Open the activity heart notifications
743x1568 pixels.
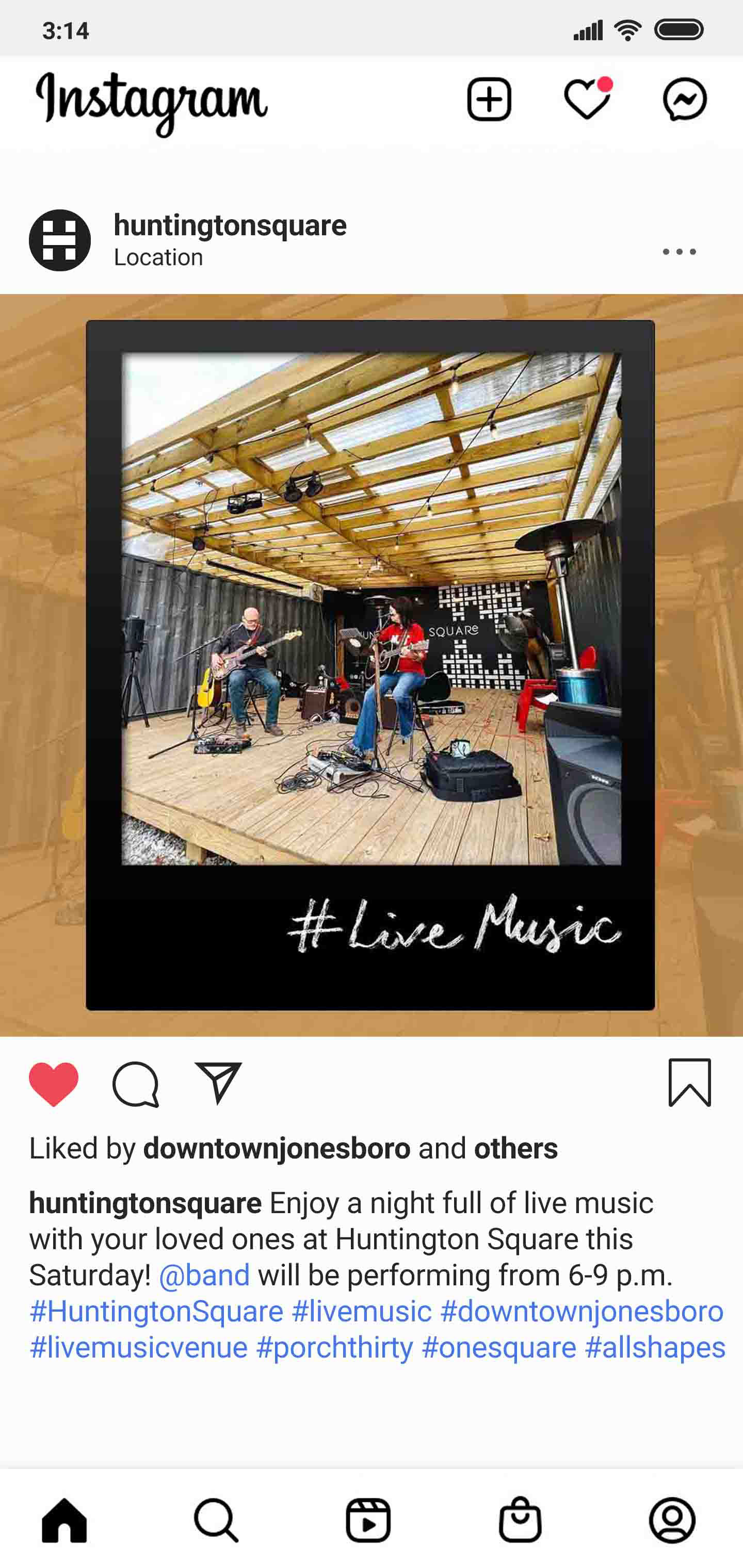pyautogui.click(x=588, y=99)
